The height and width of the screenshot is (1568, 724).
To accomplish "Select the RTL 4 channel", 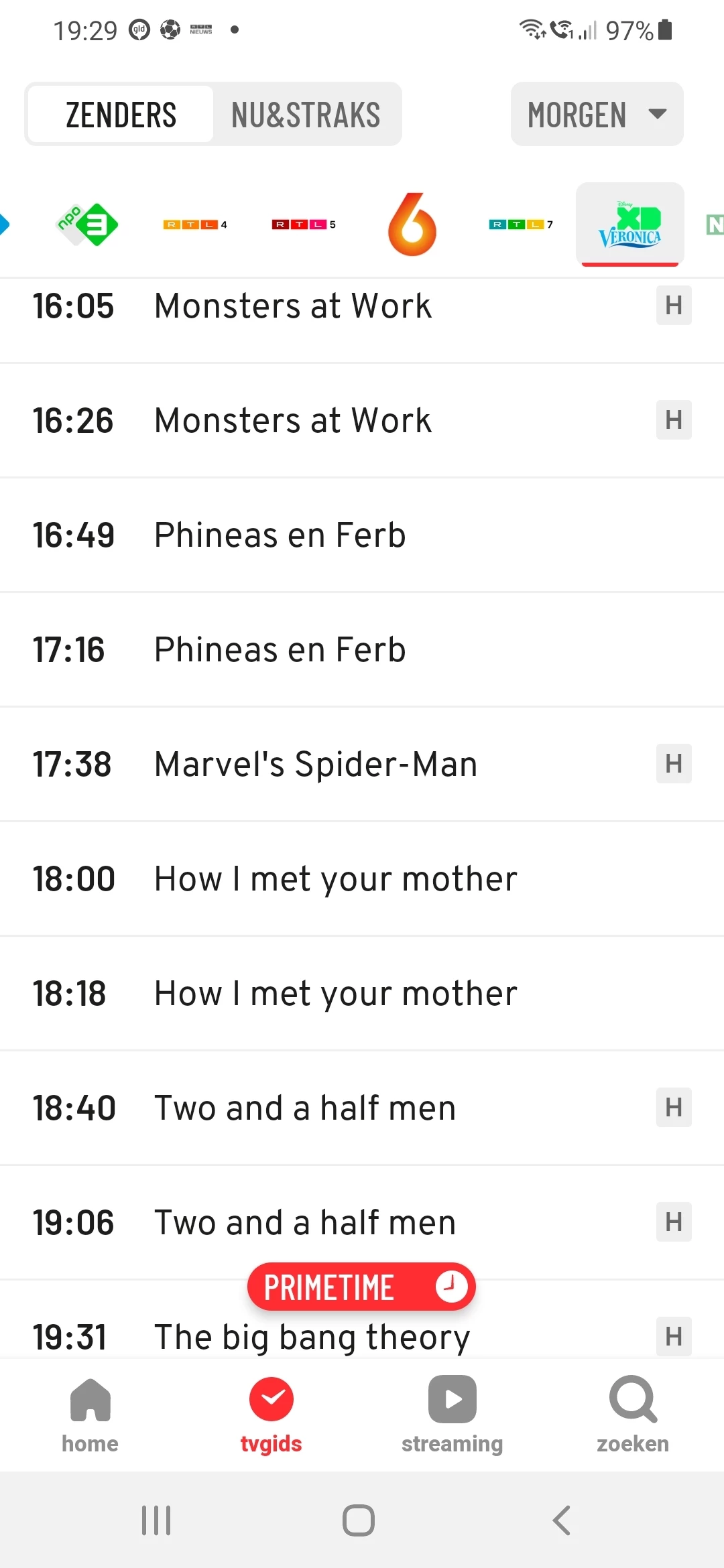I will click(x=195, y=224).
